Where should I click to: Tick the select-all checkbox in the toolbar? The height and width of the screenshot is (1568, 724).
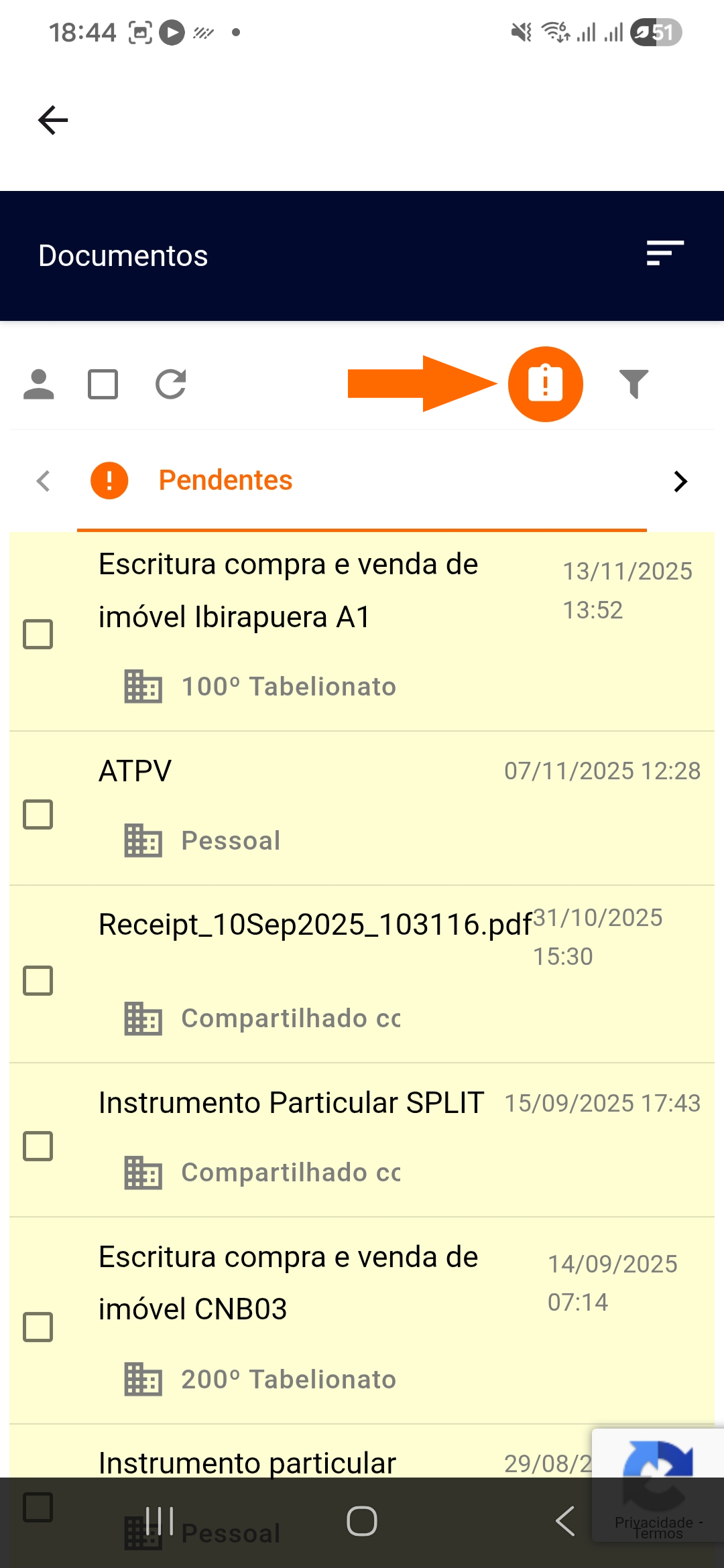103,385
